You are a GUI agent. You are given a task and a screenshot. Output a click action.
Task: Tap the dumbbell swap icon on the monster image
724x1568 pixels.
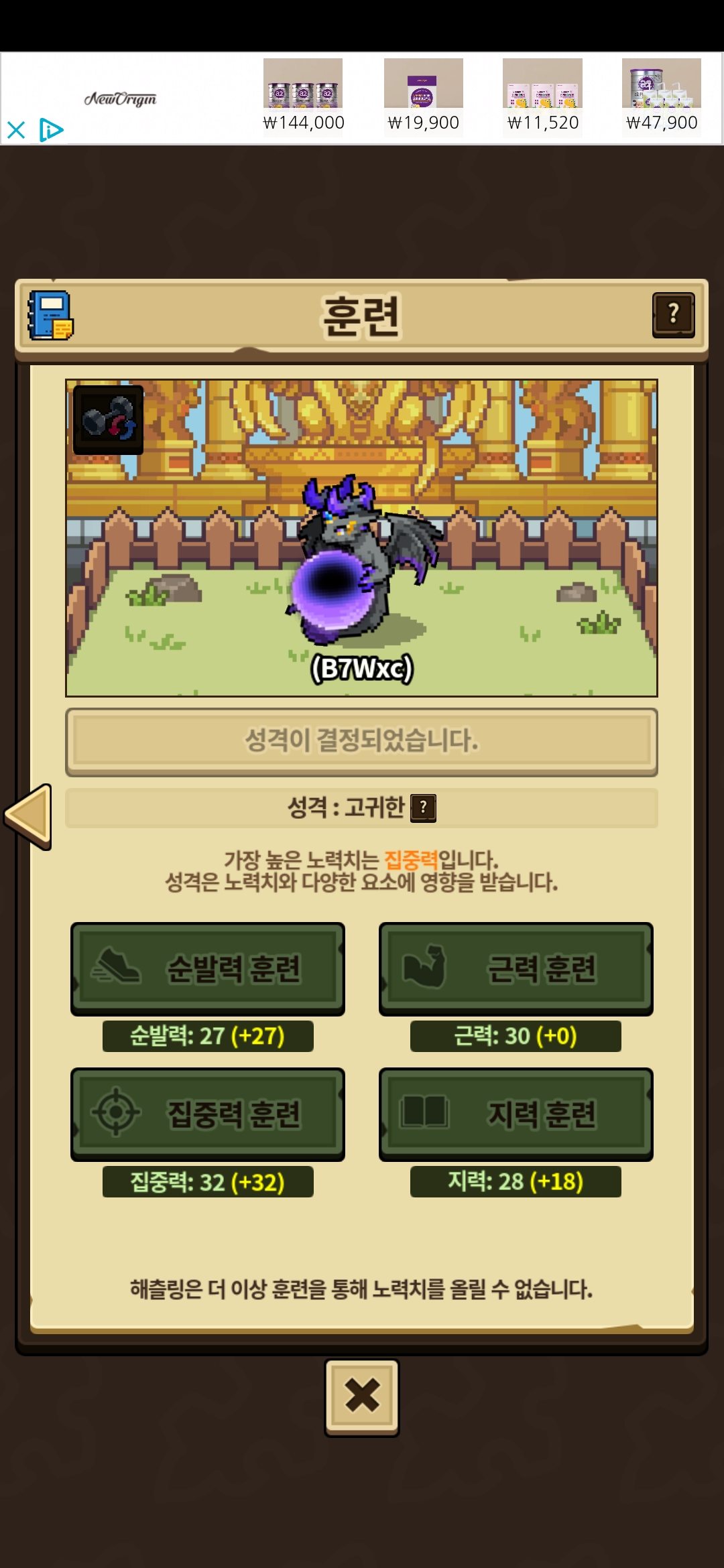click(x=108, y=419)
